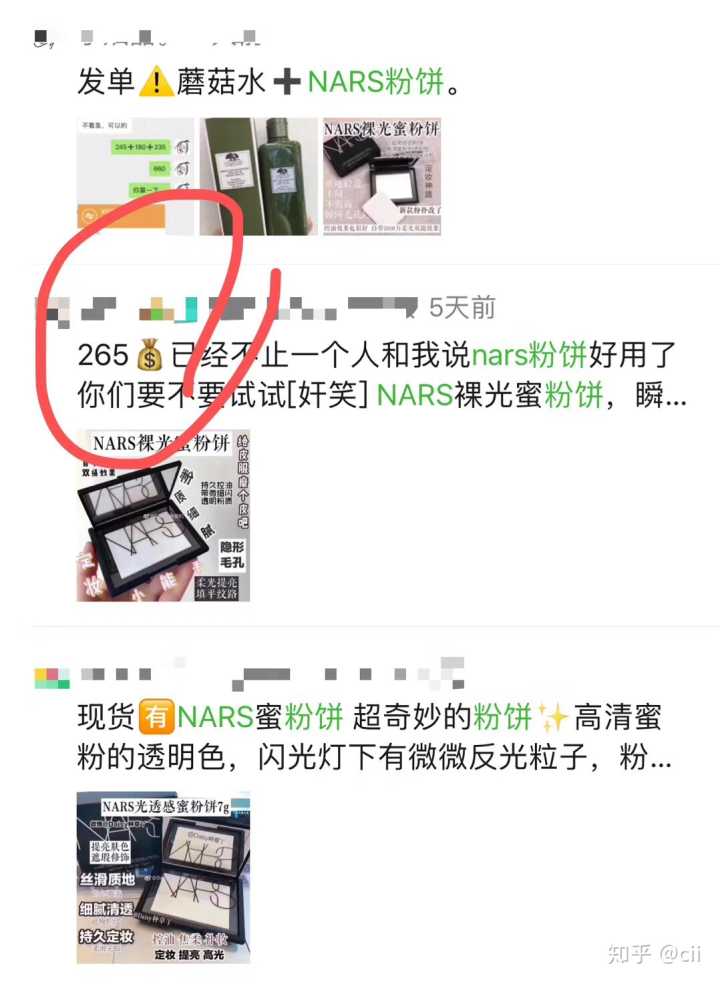Screen dimensions: 720x984
Task: Open the post about 蘑菇水 and NARS粉饼
Action: [270, 82]
